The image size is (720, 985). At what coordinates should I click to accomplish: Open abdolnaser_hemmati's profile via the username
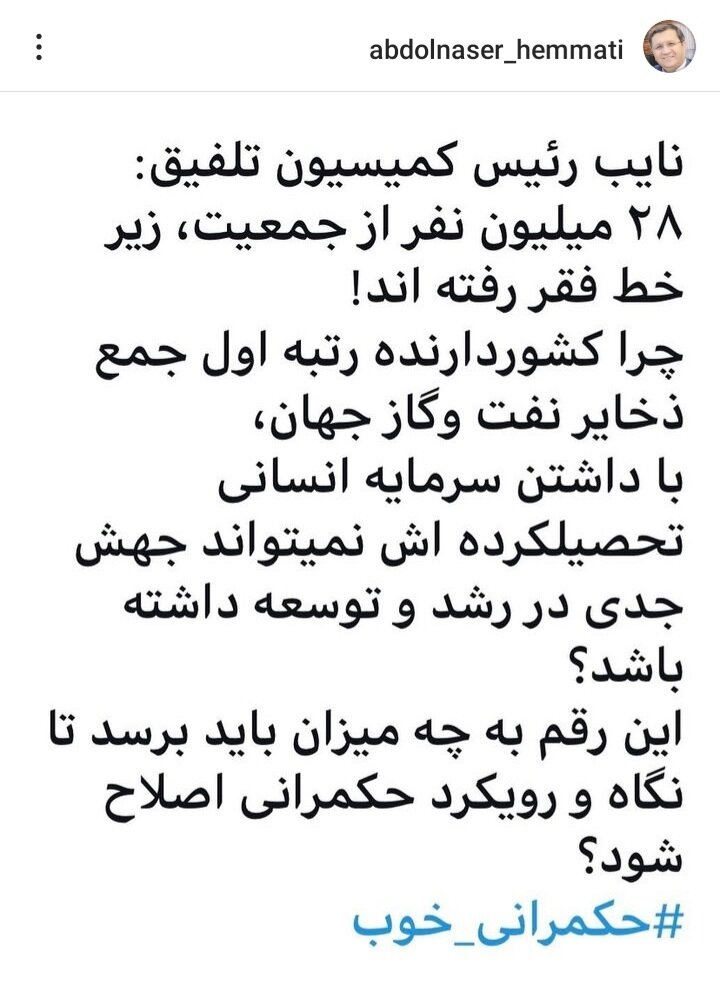510,49
